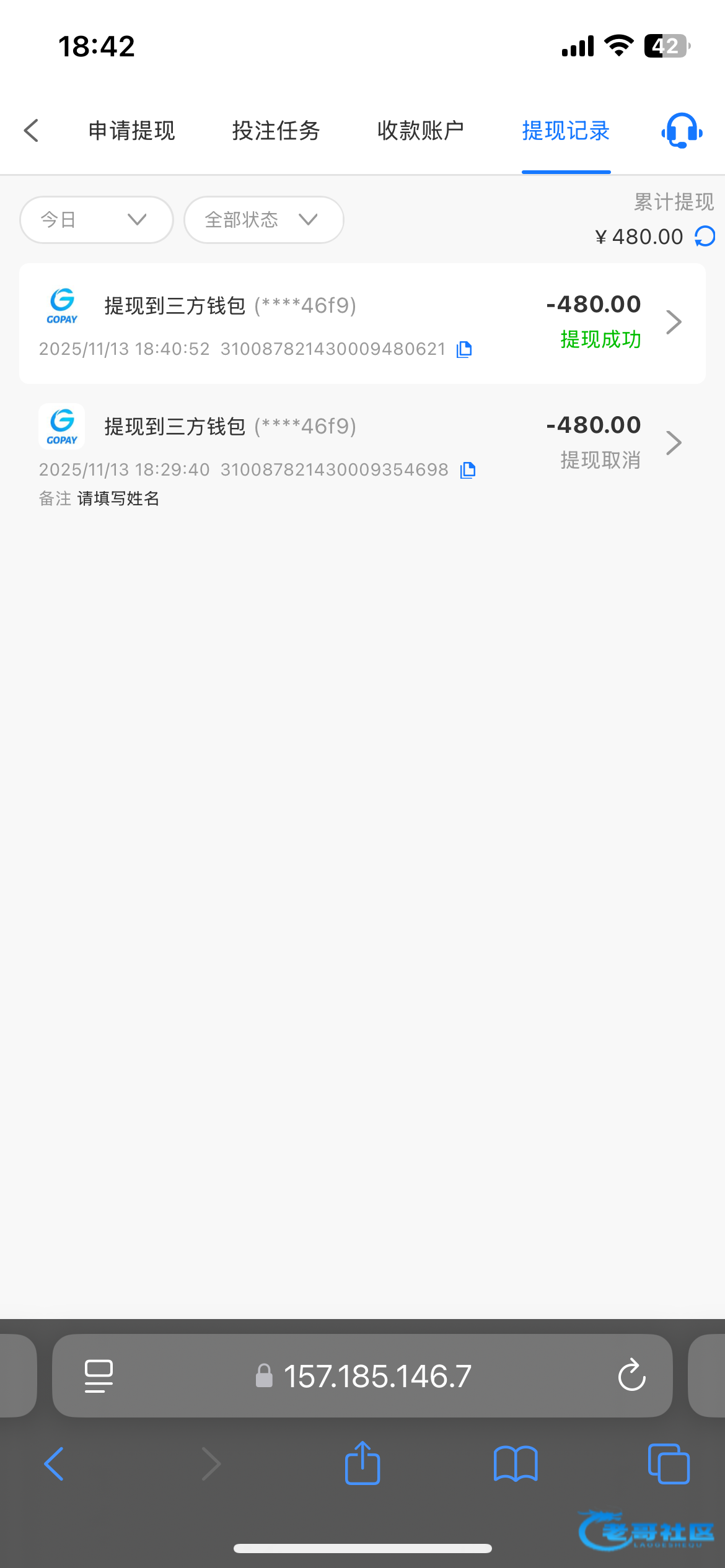
Task: Go back in the Safari toolbar
Action: [54, 1464]
